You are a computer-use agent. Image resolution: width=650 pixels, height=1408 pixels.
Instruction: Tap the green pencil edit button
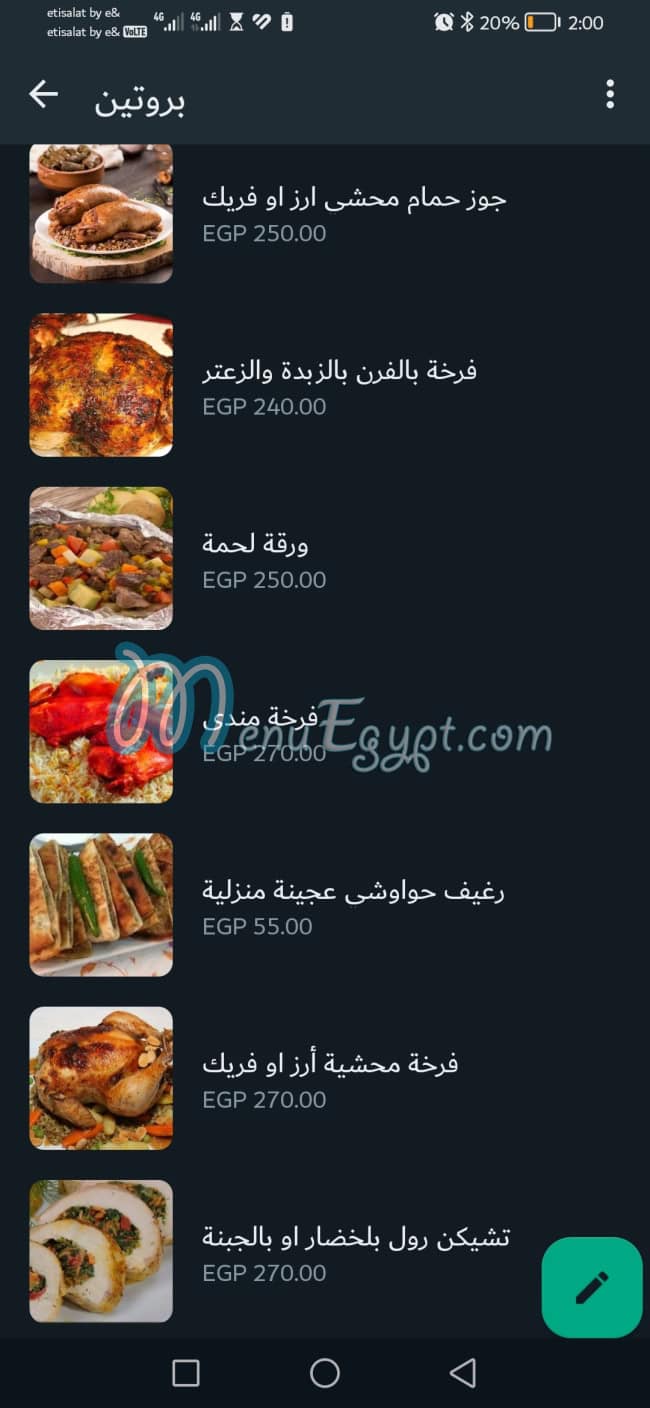coord(591,1287)
